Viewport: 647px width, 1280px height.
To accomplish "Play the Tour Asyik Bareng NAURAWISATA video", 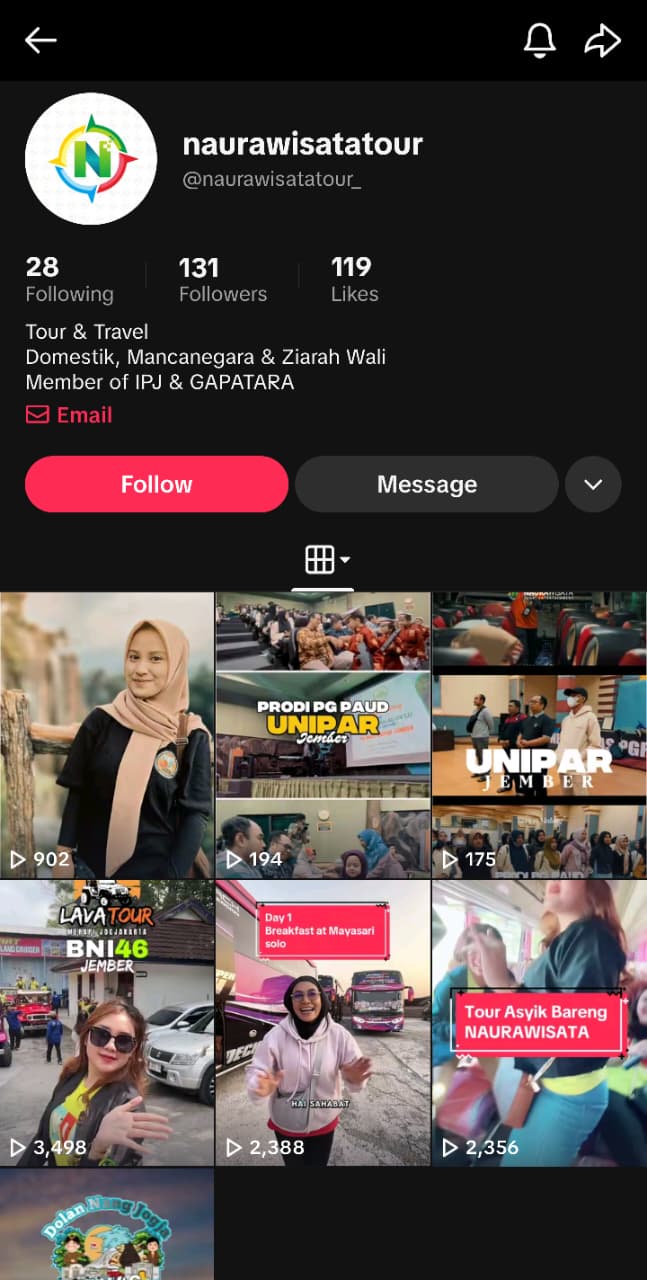I will point(539,1023).
